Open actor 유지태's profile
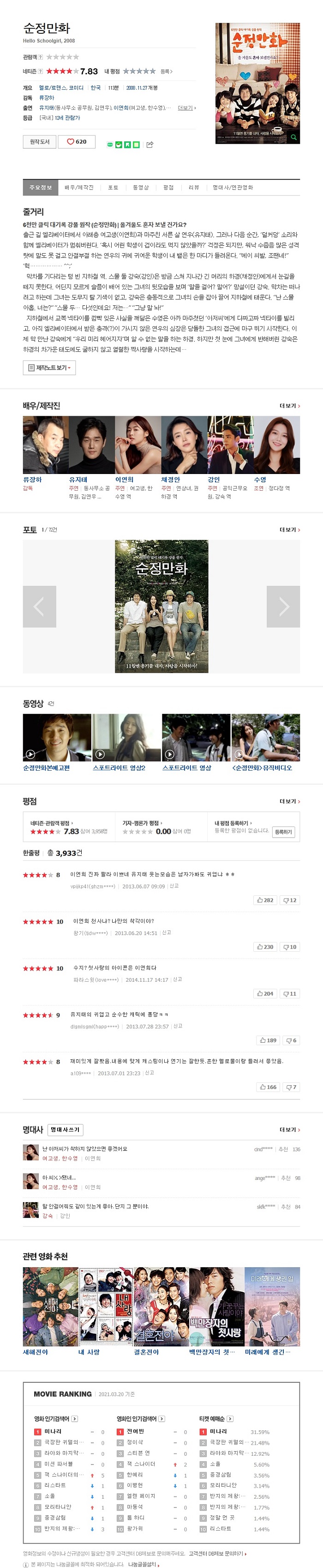Image resolution: width=323 pixels, height=1568 pixels. [x=78, y=480]
